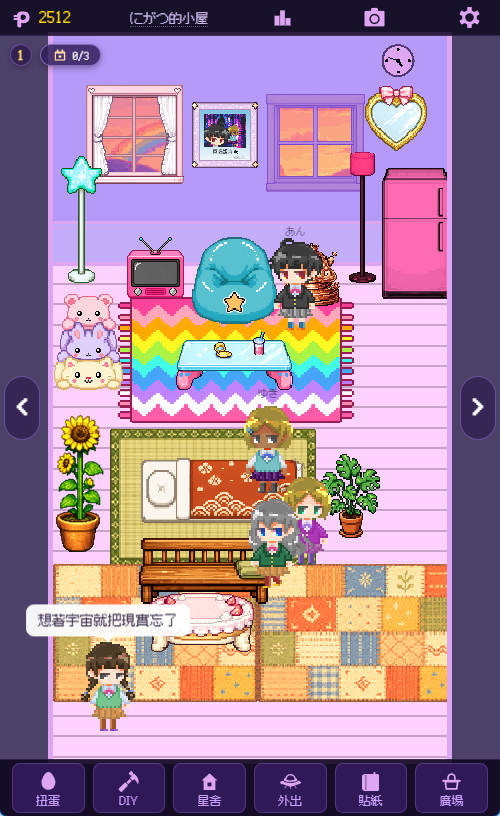Open the 貼紙 stickers tab
This screenshot has height=816, width=500.
click(x=370, y=788)
